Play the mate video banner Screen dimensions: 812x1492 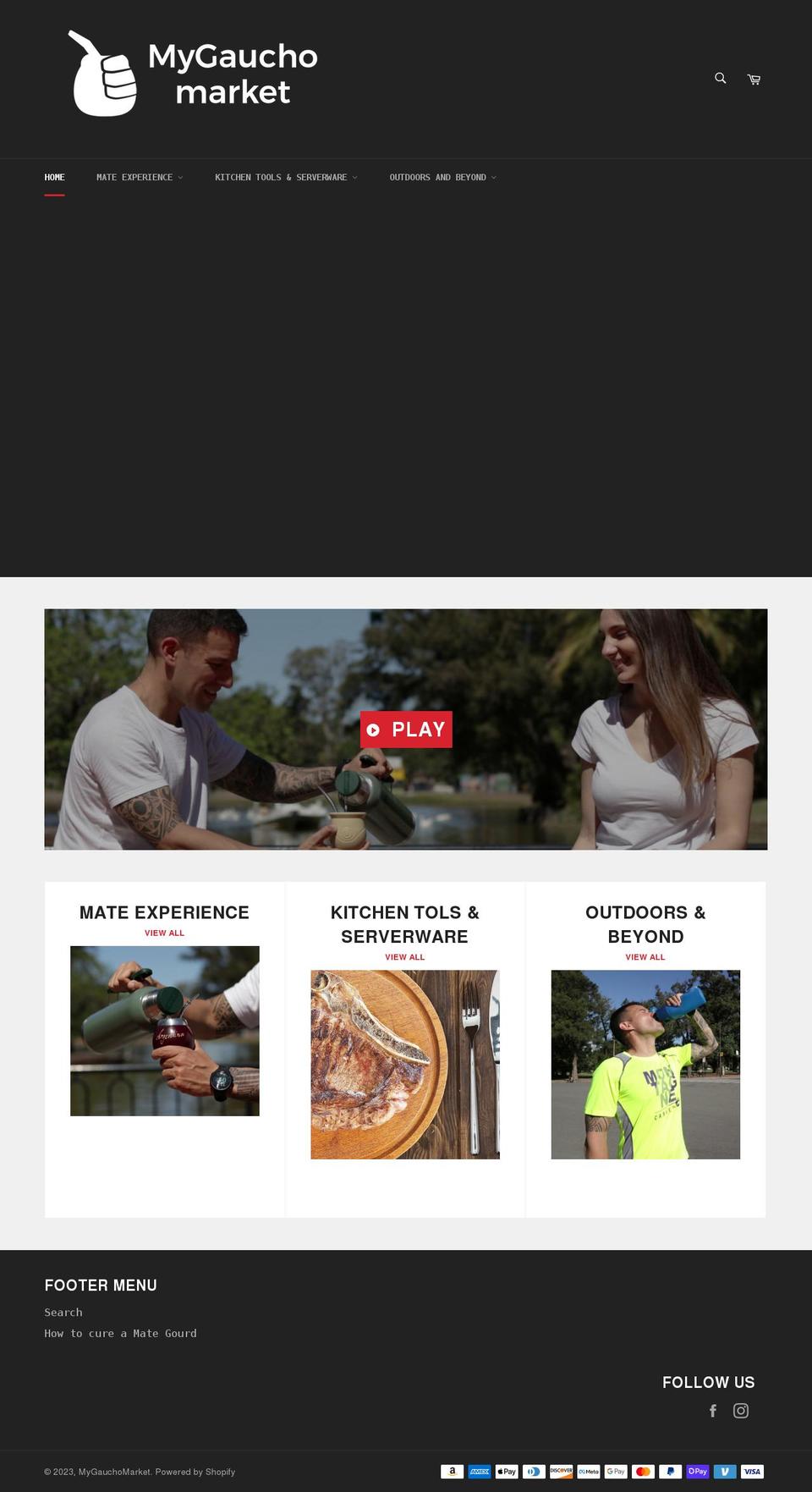[406, 729]
